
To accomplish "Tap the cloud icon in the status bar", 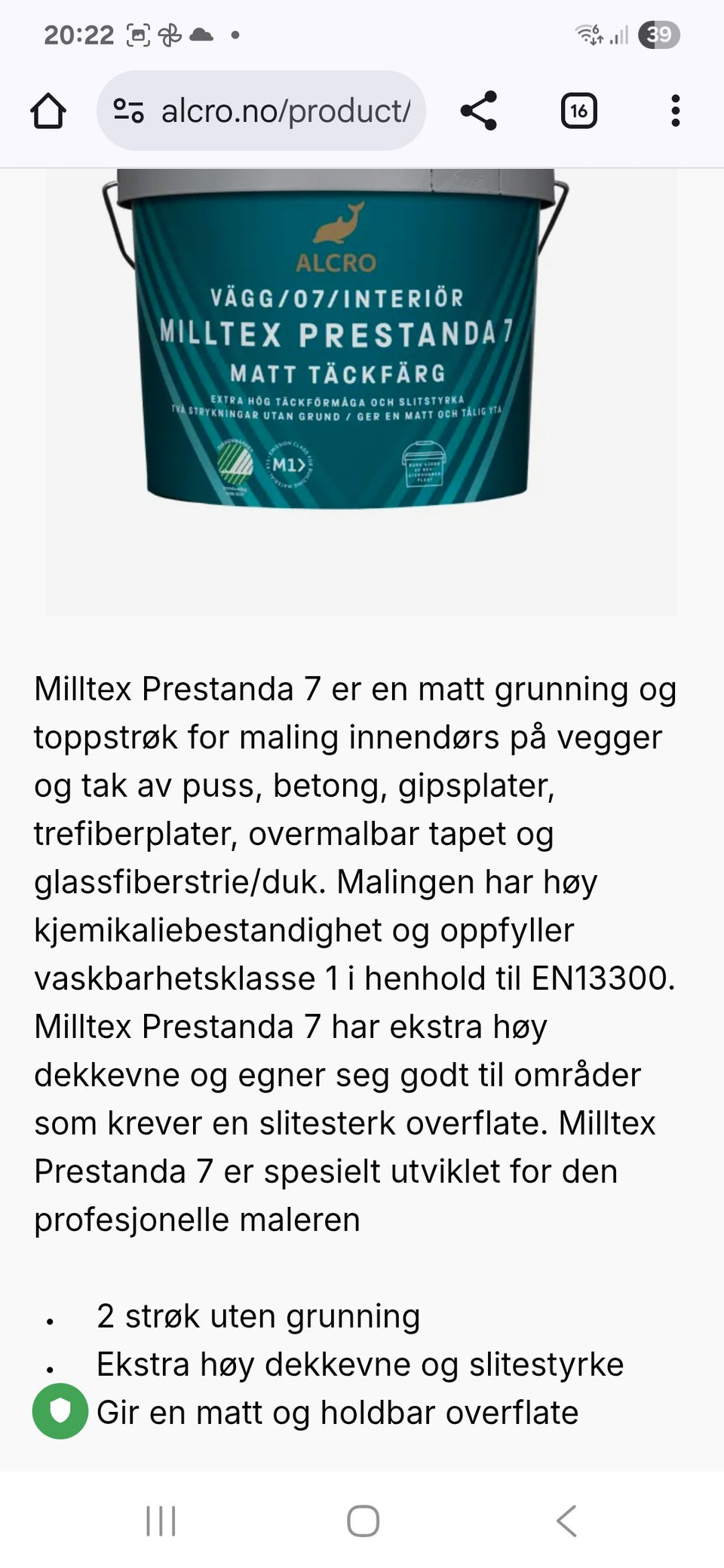I will (x=202, y=33).
